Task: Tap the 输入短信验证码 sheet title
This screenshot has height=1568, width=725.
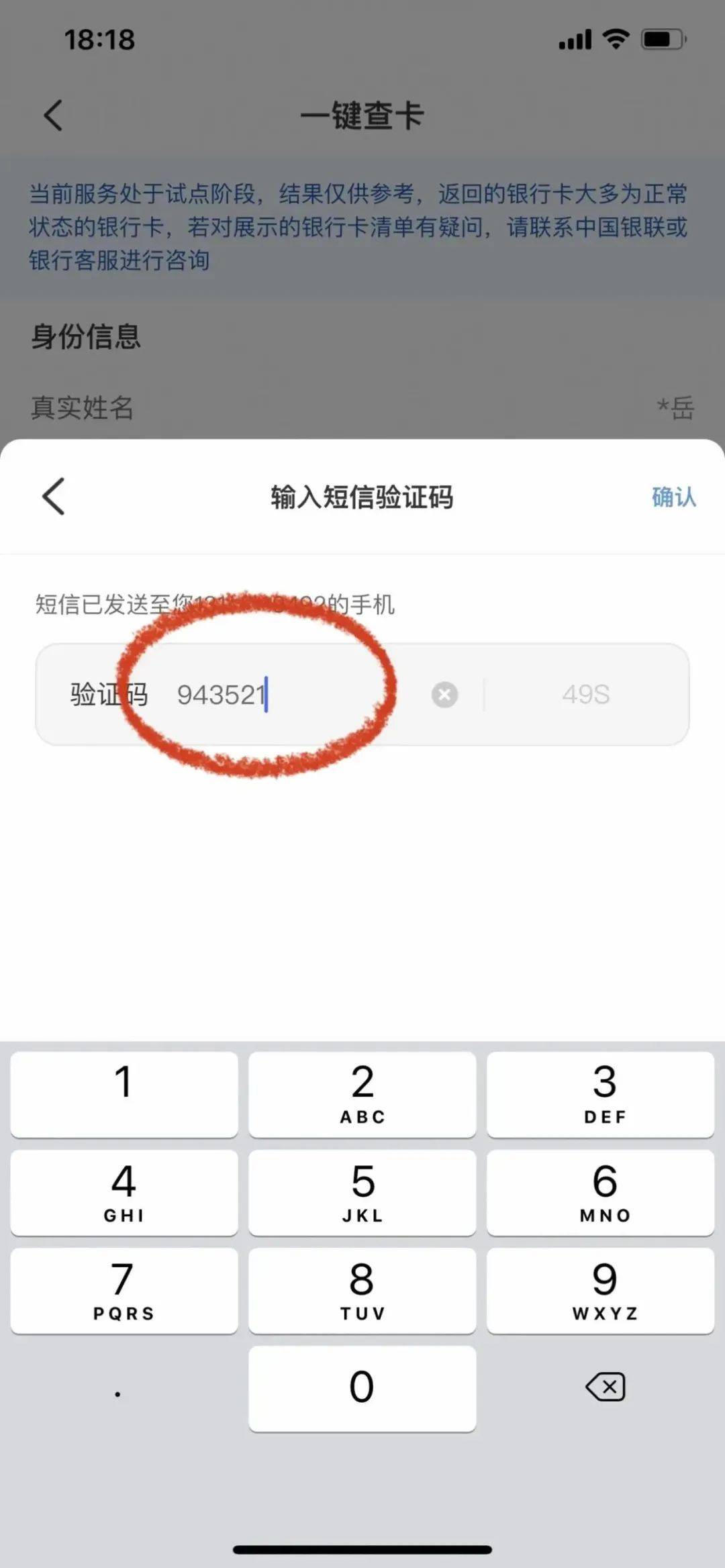Action: click(x=362, y=497)
